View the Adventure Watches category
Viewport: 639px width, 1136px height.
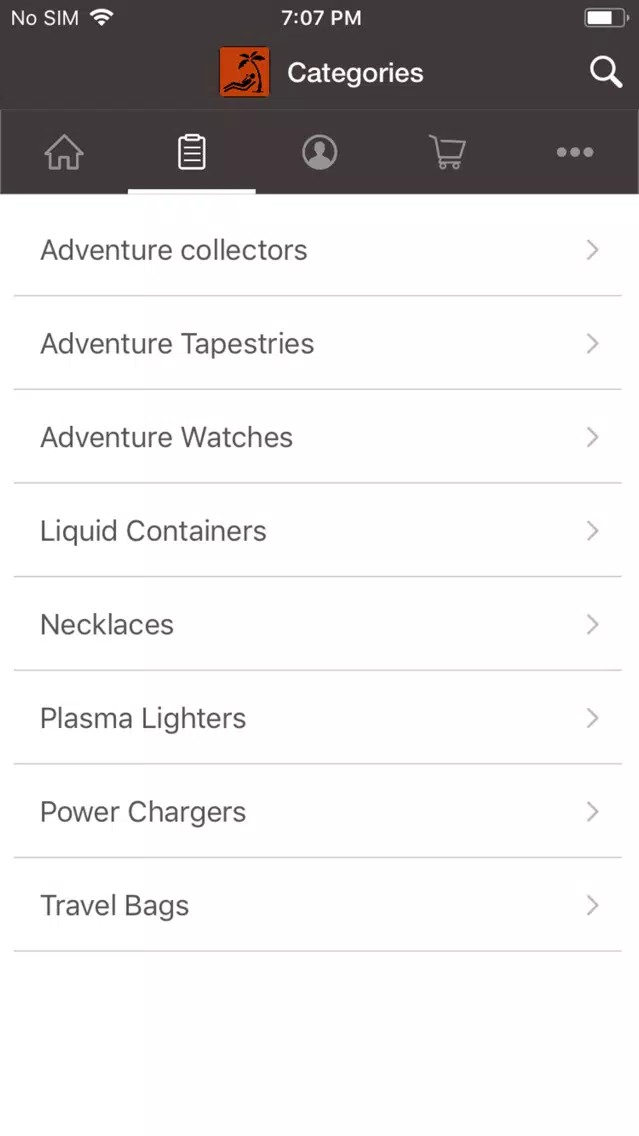318,437
